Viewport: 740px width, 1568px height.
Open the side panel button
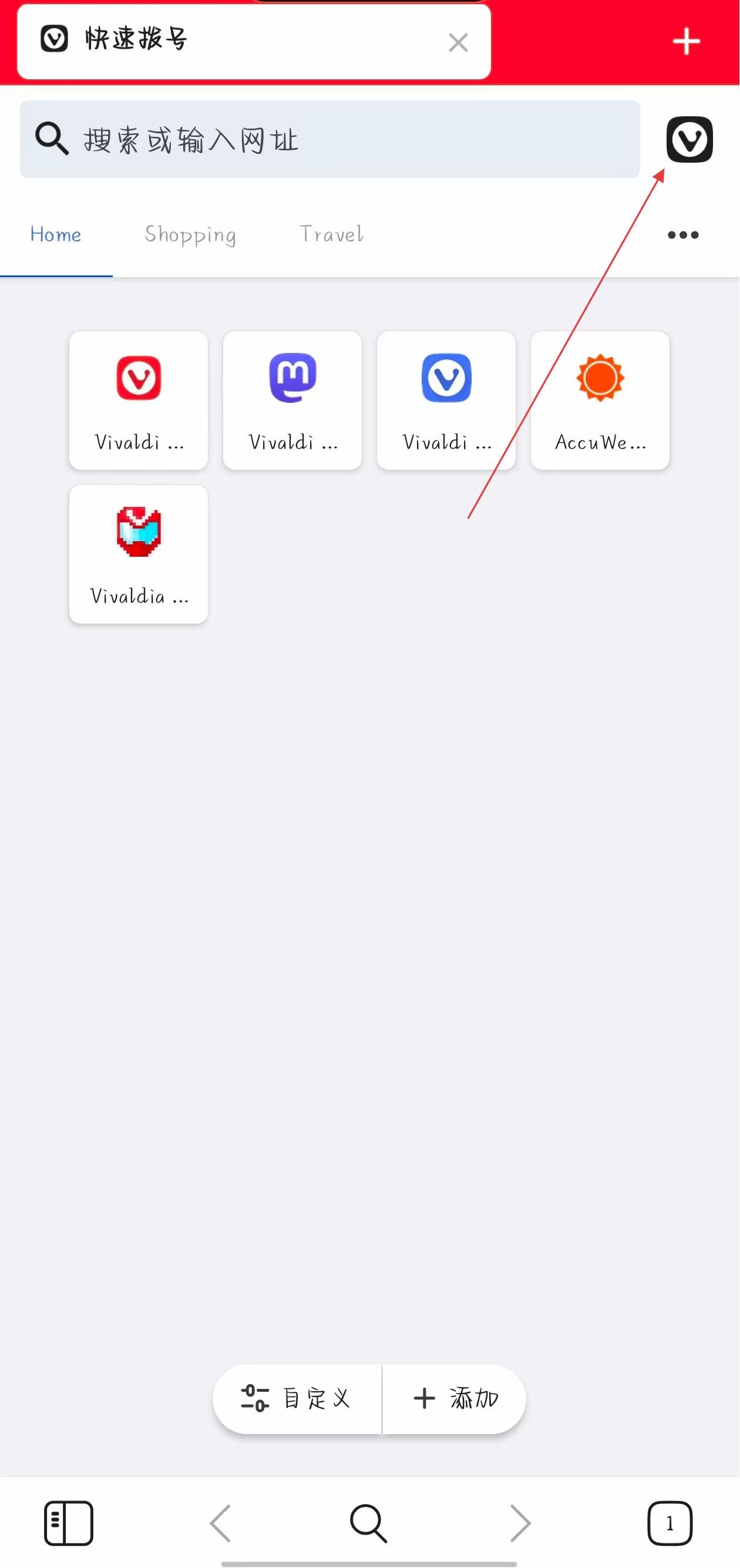coord(69,1523)
